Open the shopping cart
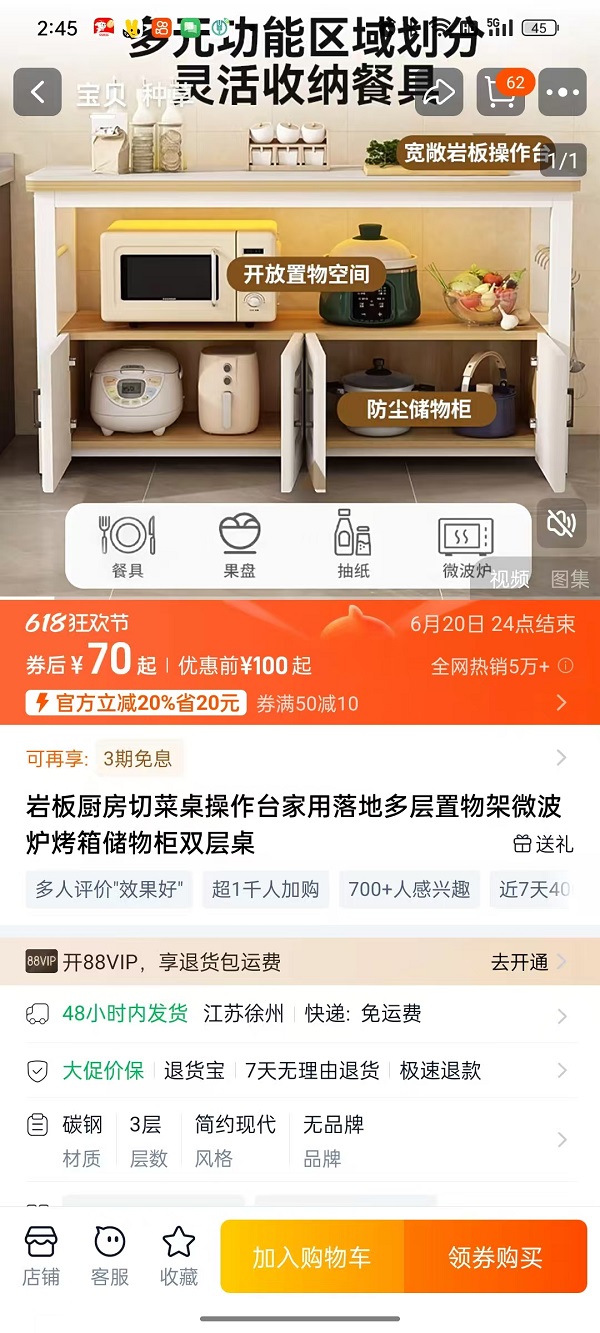Viewport: 600px width, 1333px height. [502, 93]
